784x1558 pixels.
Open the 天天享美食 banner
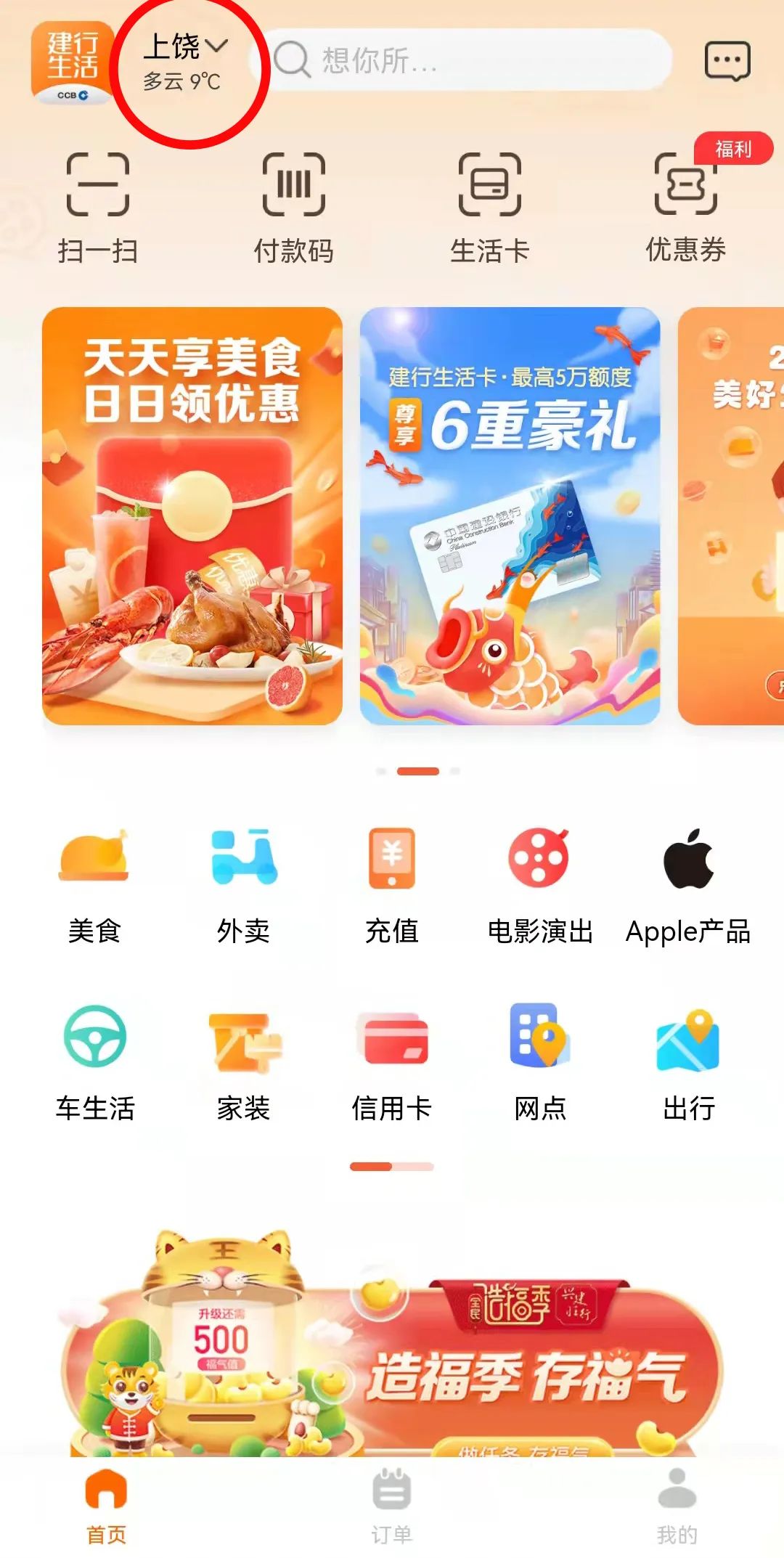point(192,515)
